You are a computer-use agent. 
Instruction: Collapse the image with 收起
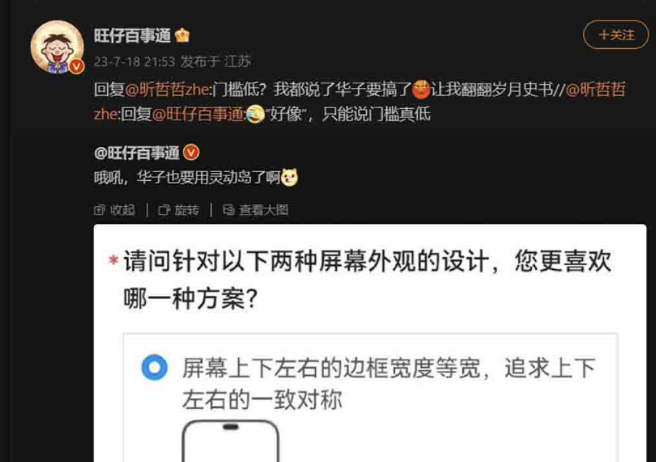[114, 210]
